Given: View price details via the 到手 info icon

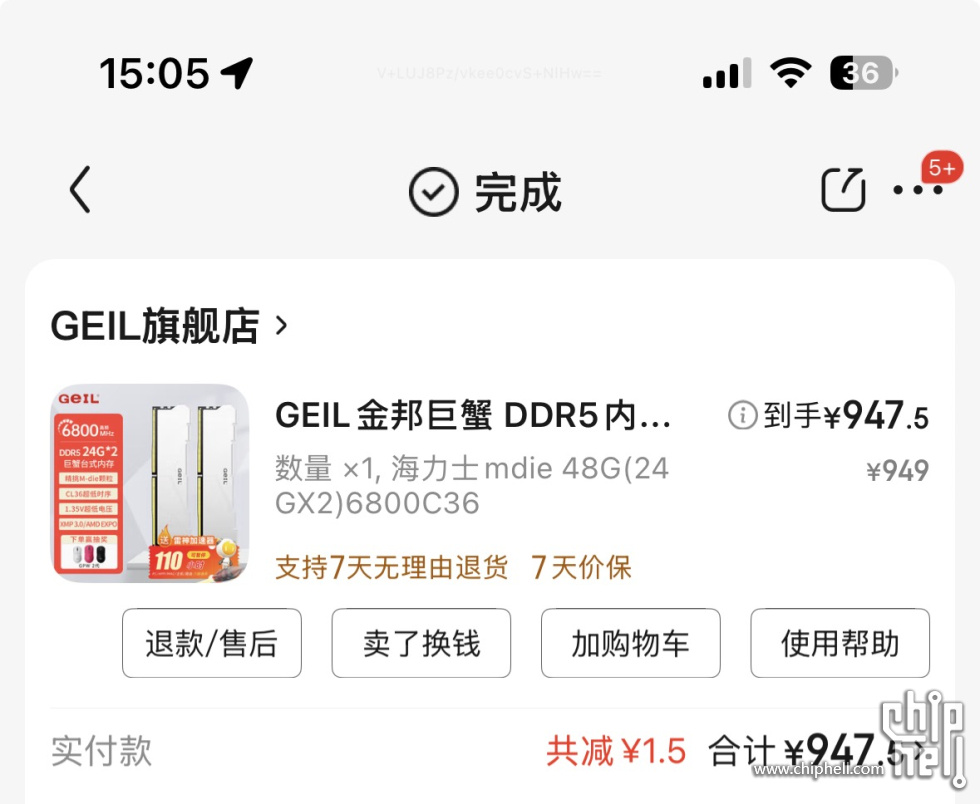Looking at the screenshot, I should point(742,415).
